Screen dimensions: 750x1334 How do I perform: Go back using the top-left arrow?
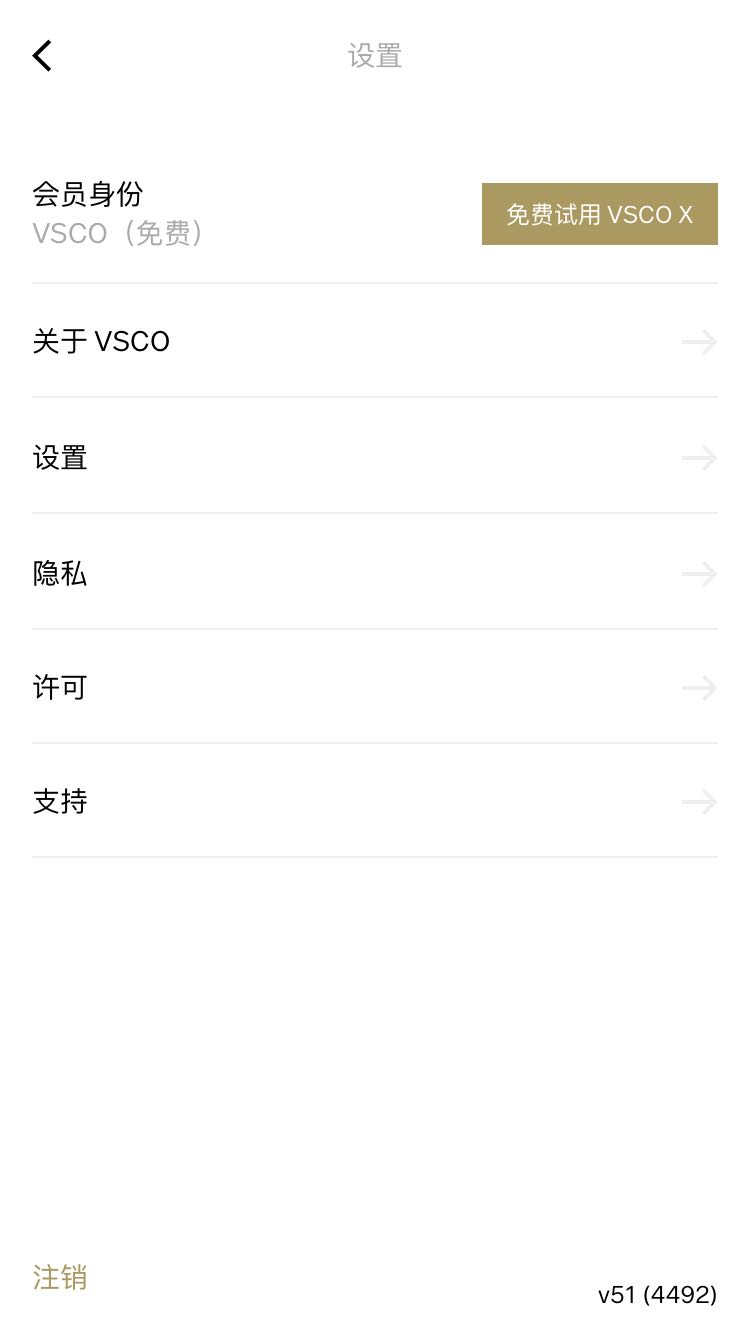coord(42,56)
